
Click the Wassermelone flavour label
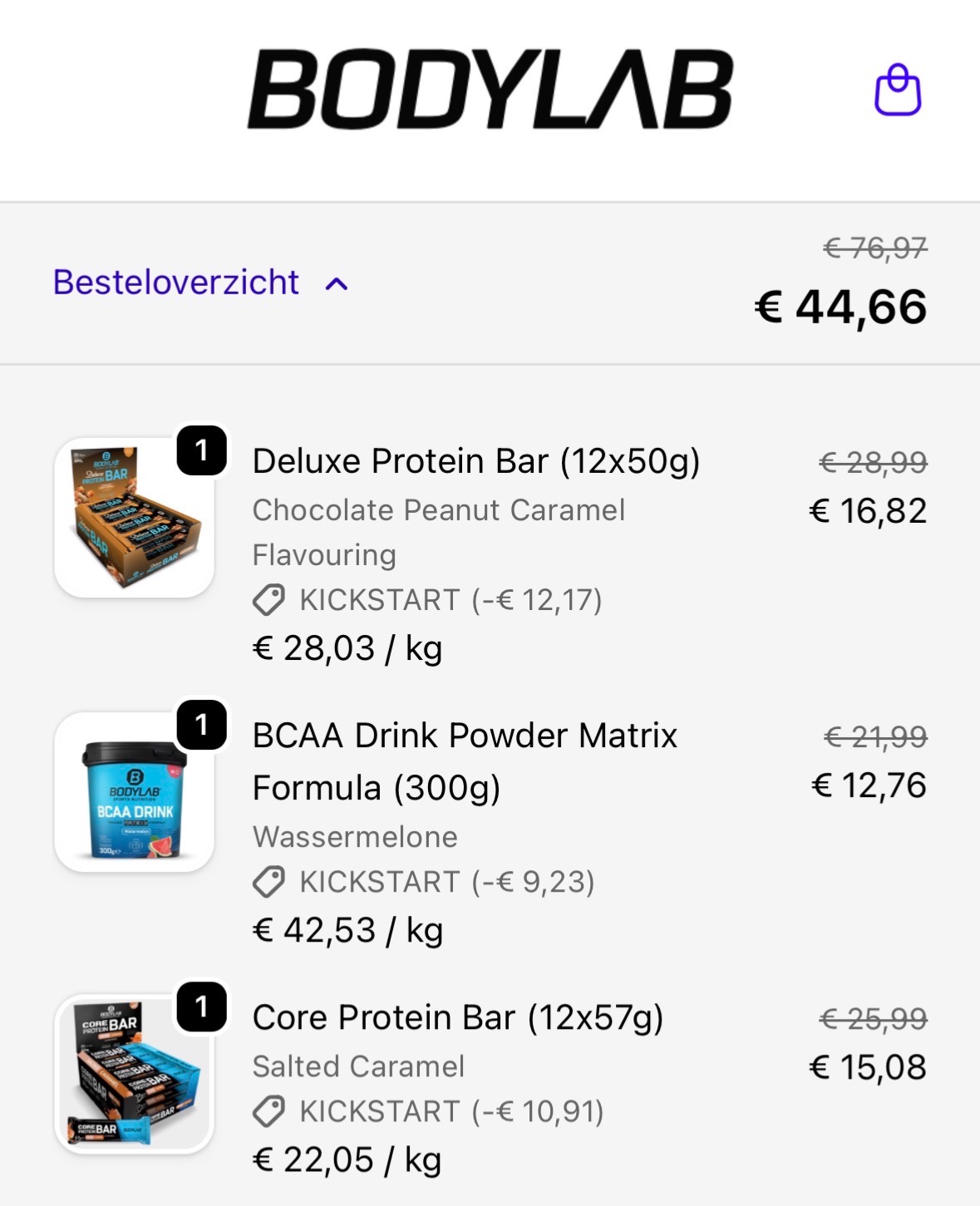pyautogui.click(x=355, y=838)
